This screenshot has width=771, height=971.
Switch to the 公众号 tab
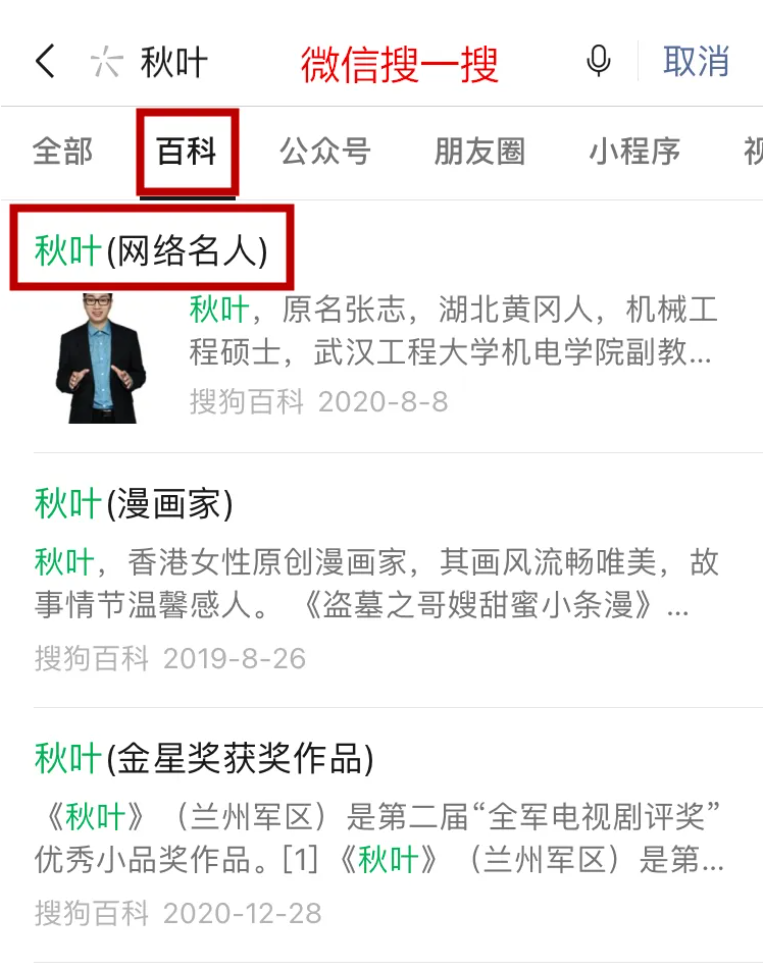click(325, 152)
